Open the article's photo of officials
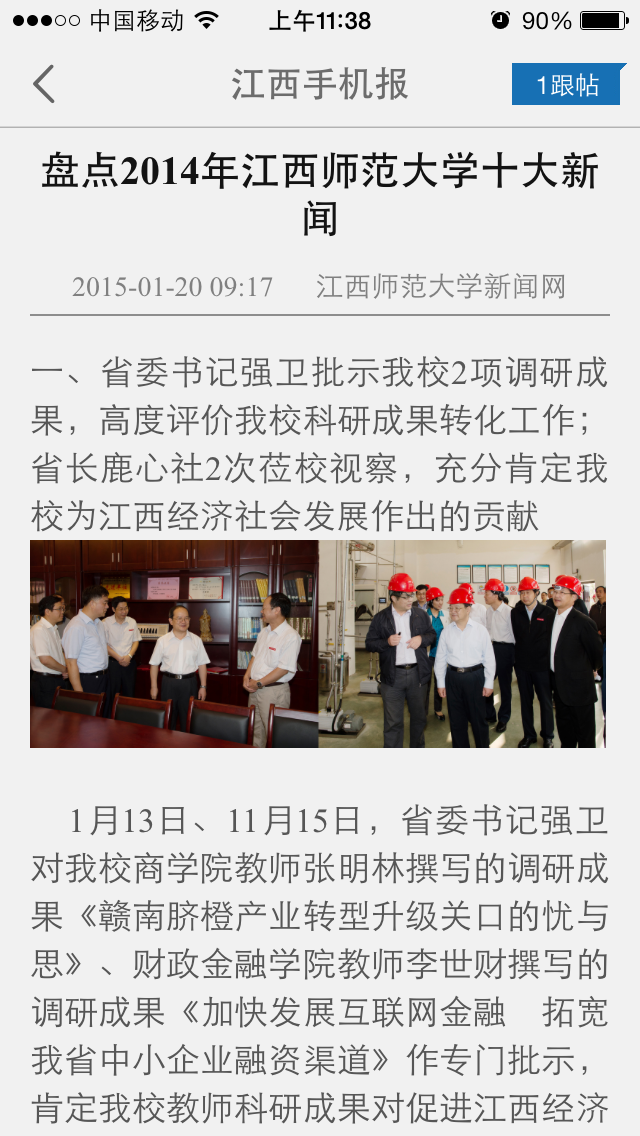This screenshot has height=1136, width=640. pyautogui.click(x=318, y=644)
